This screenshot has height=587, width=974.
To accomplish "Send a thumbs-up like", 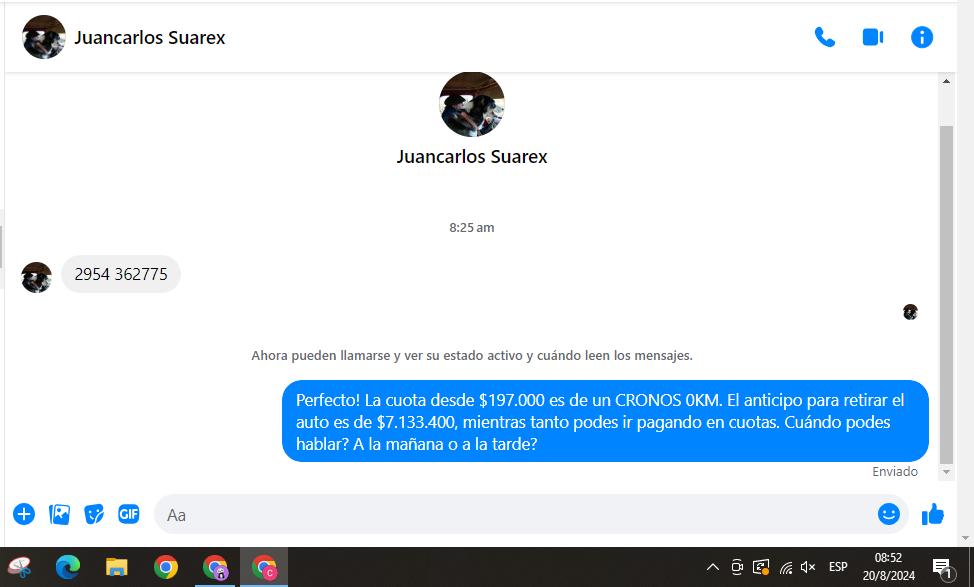I will pos(933,514).
